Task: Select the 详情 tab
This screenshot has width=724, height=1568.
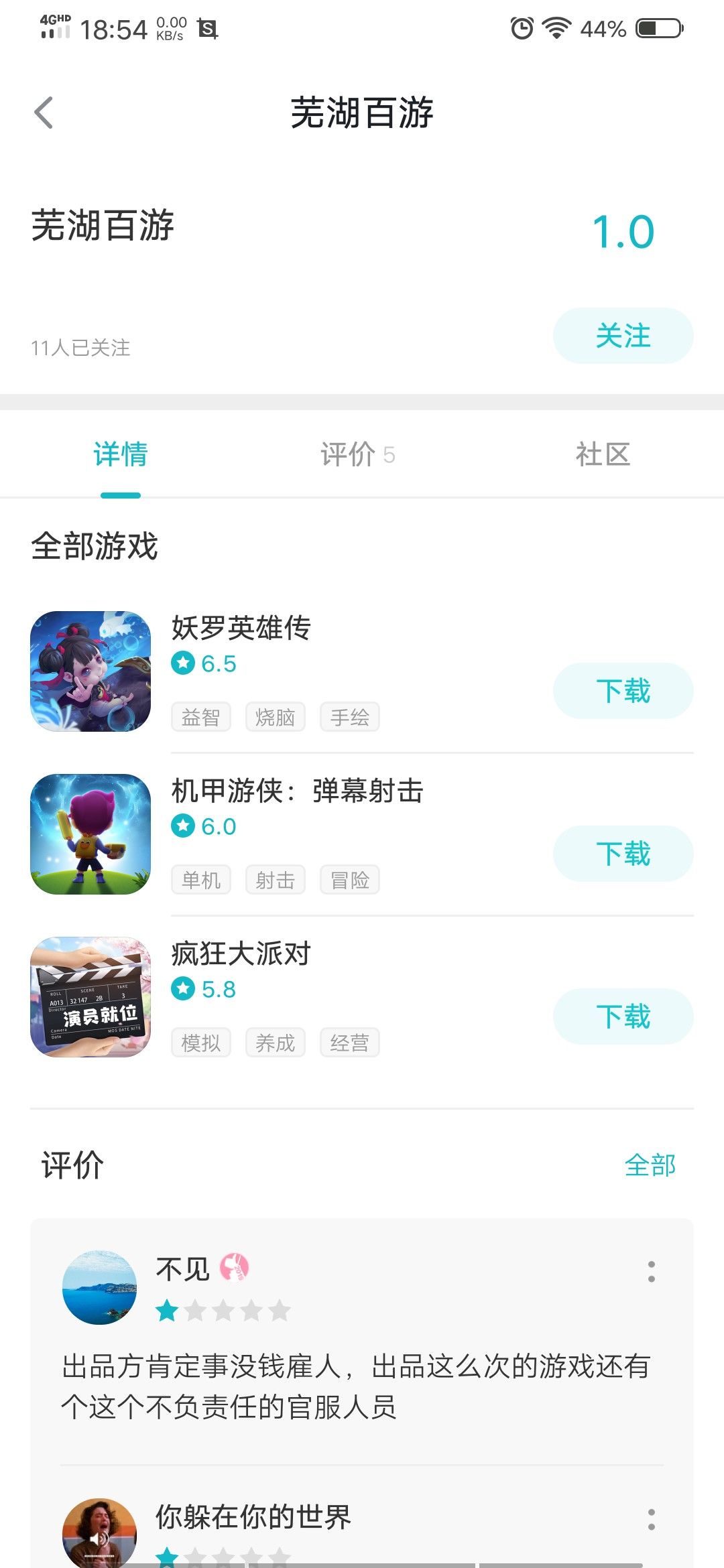Action: 119,454
